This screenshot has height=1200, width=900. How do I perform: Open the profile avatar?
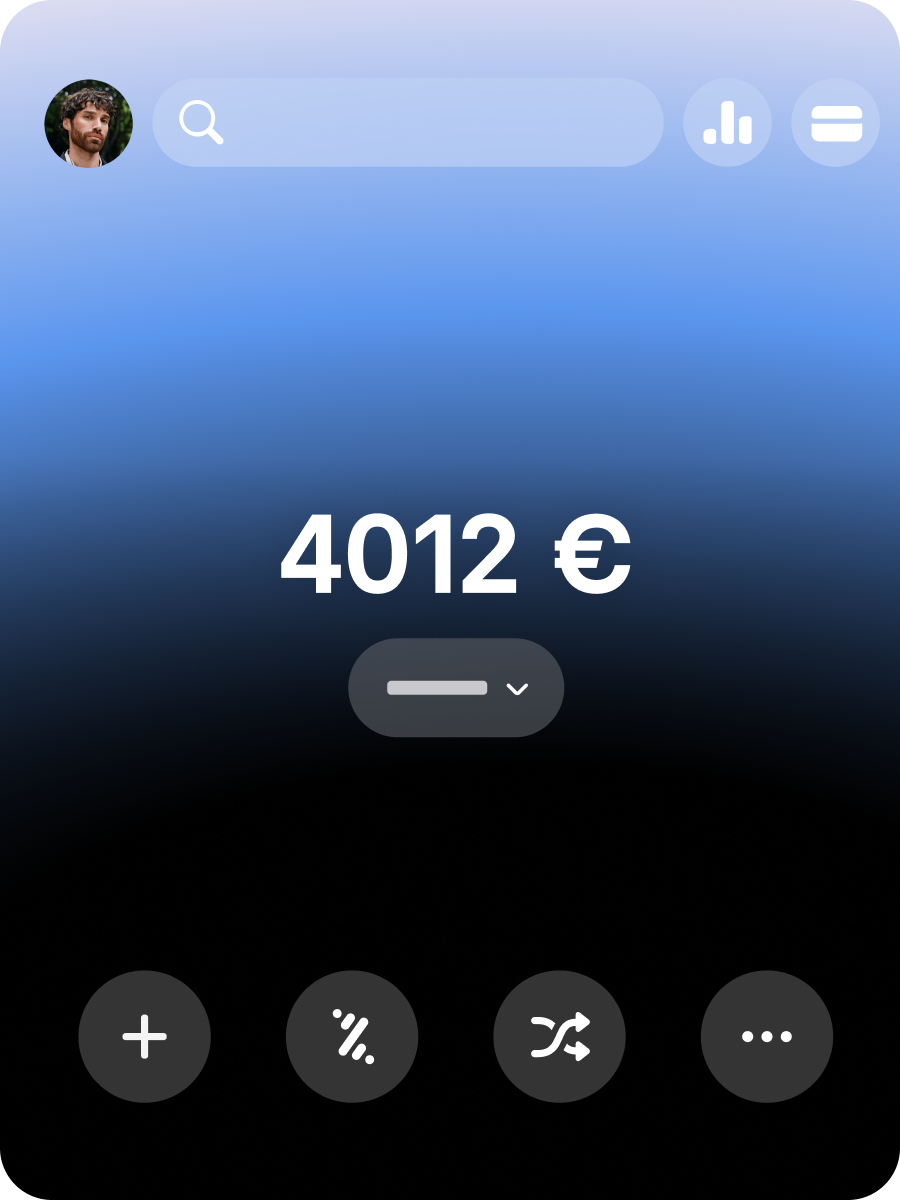coord(88,123)
